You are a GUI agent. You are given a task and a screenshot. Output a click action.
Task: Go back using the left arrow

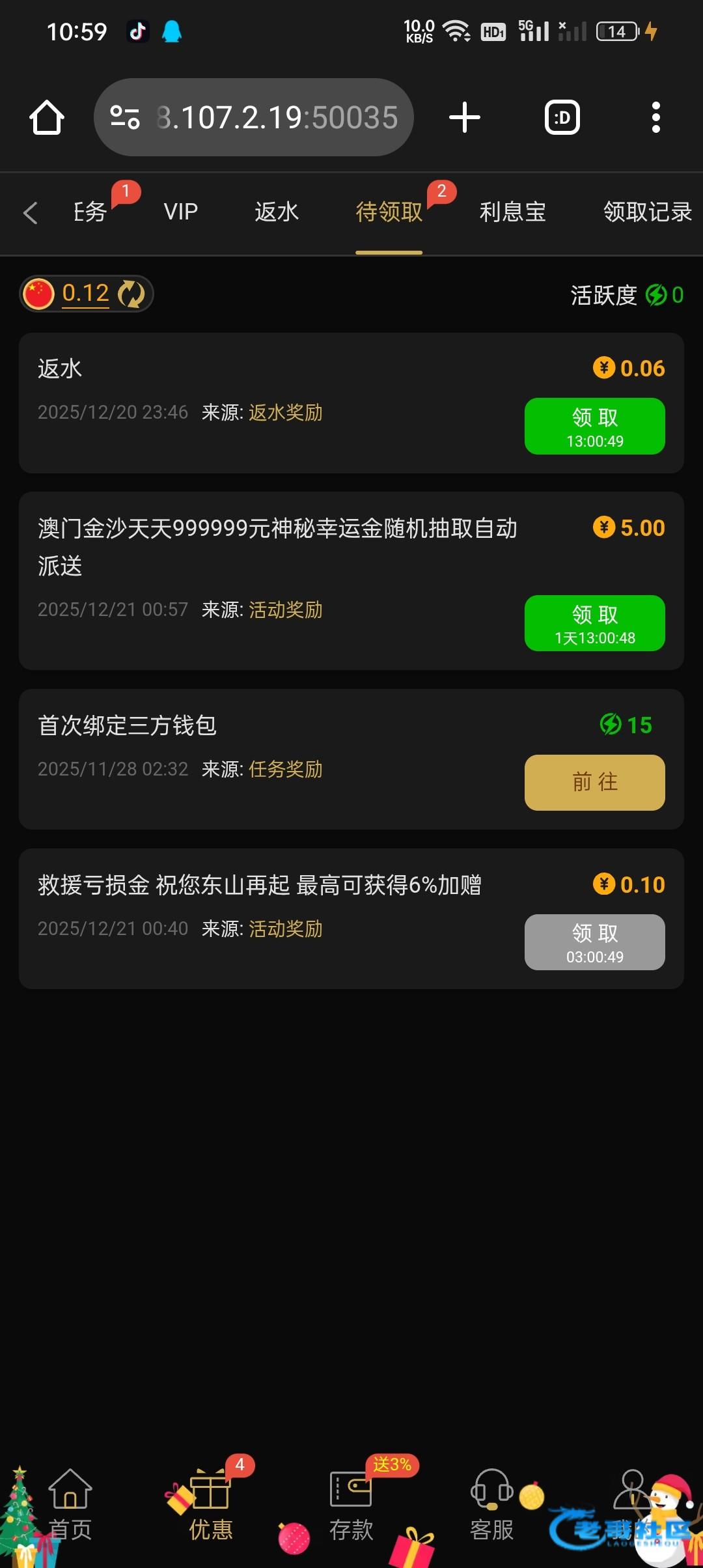pyautogui.click(x=30, y=212)
